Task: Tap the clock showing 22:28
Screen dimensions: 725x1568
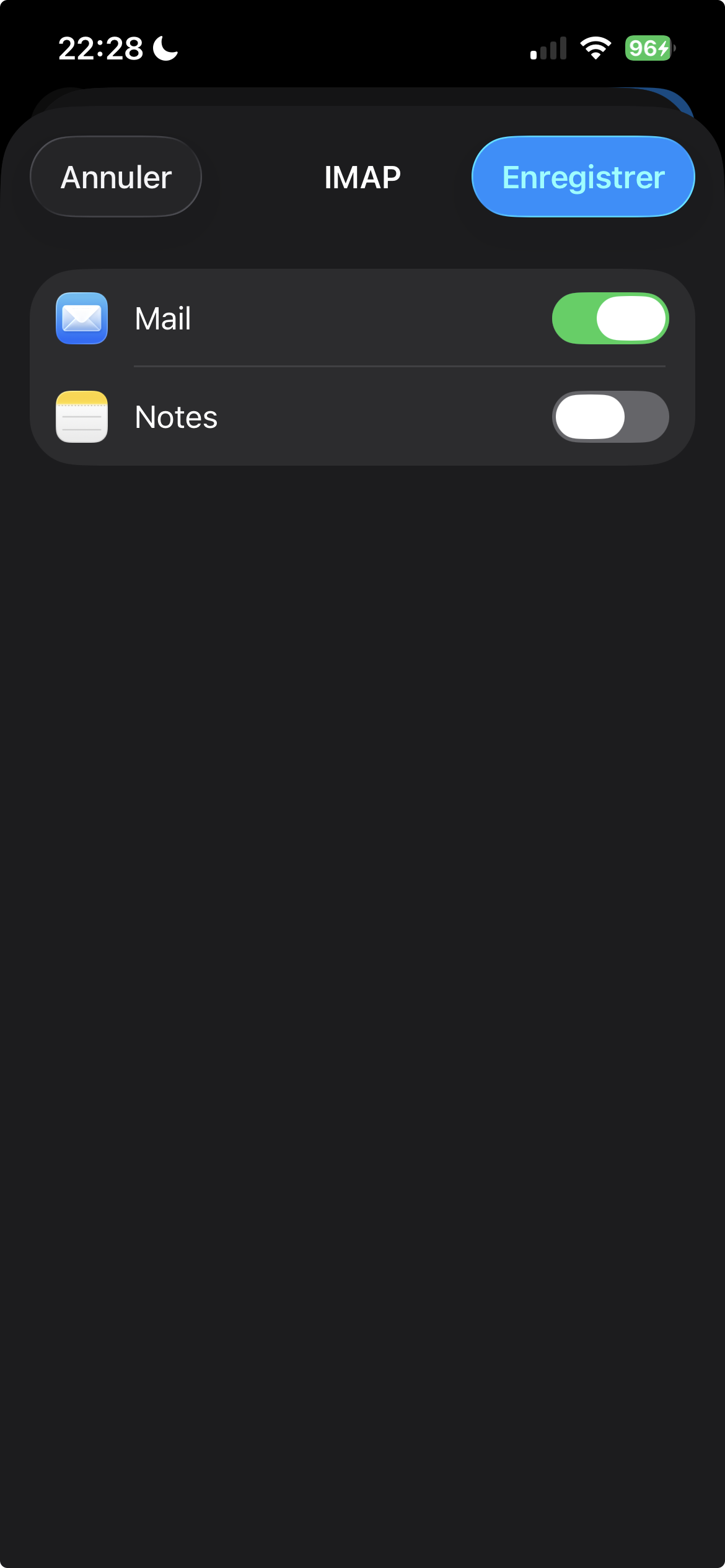Action: (101, 48)
